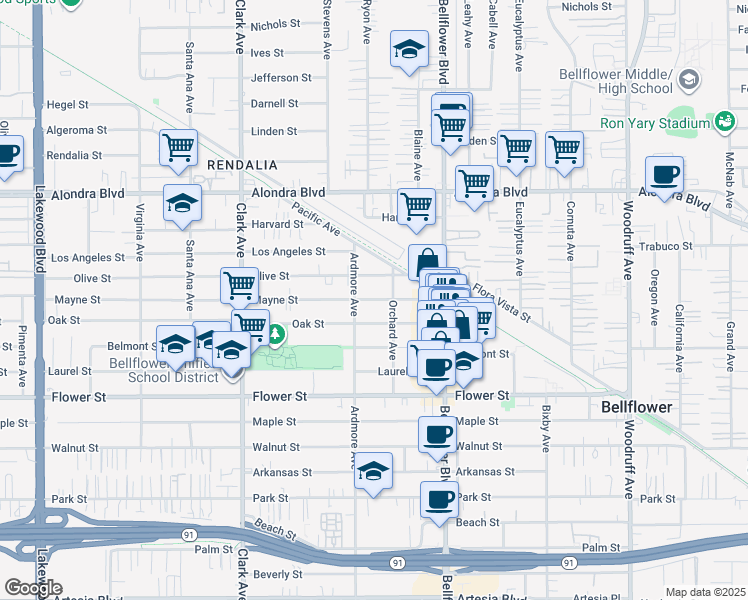
Task: Select the school marker on Alondra Blvd at Santa Ana Ave
Action: coord(183,202)
